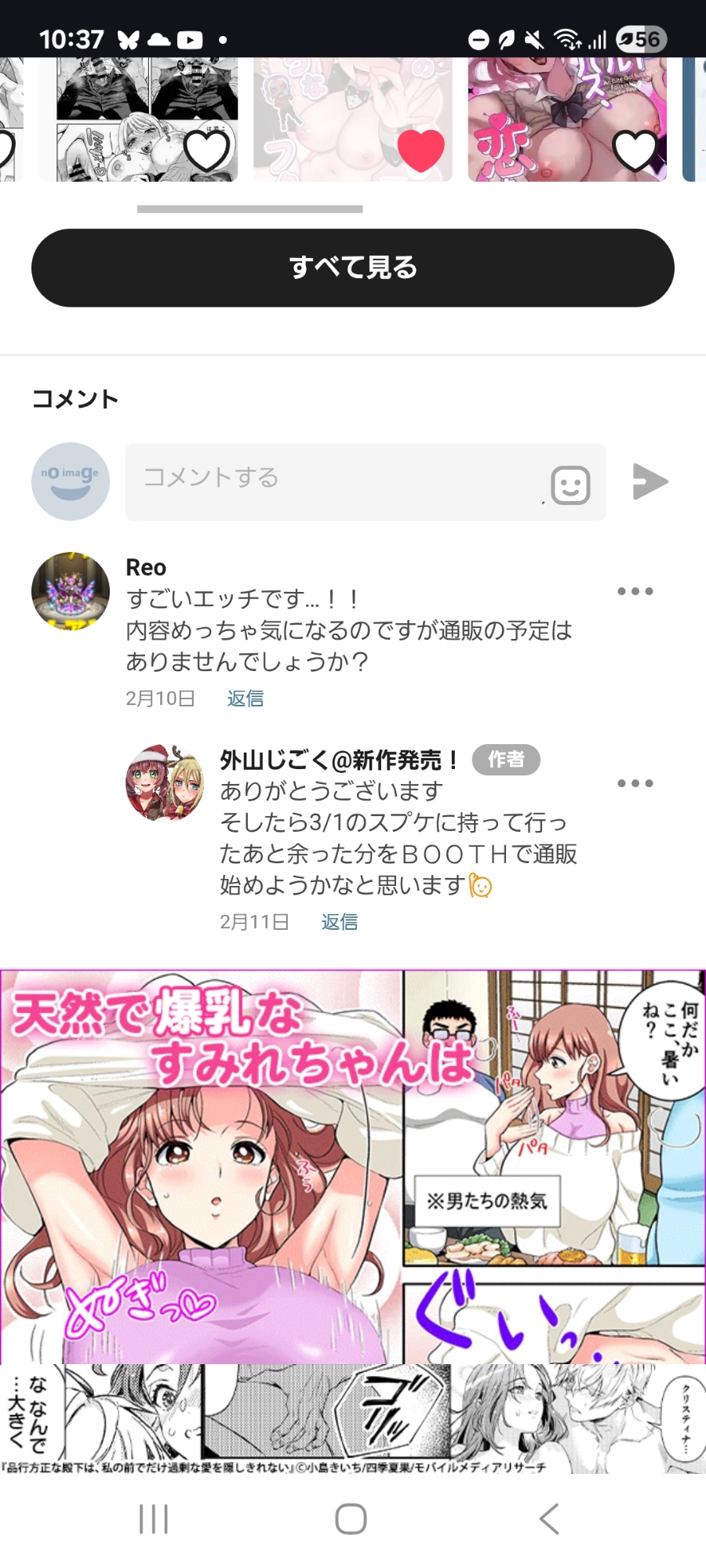Reply to Reo's comment via 返信
The height and width of the screenshot is (1568, 706).
pos(246,699)
